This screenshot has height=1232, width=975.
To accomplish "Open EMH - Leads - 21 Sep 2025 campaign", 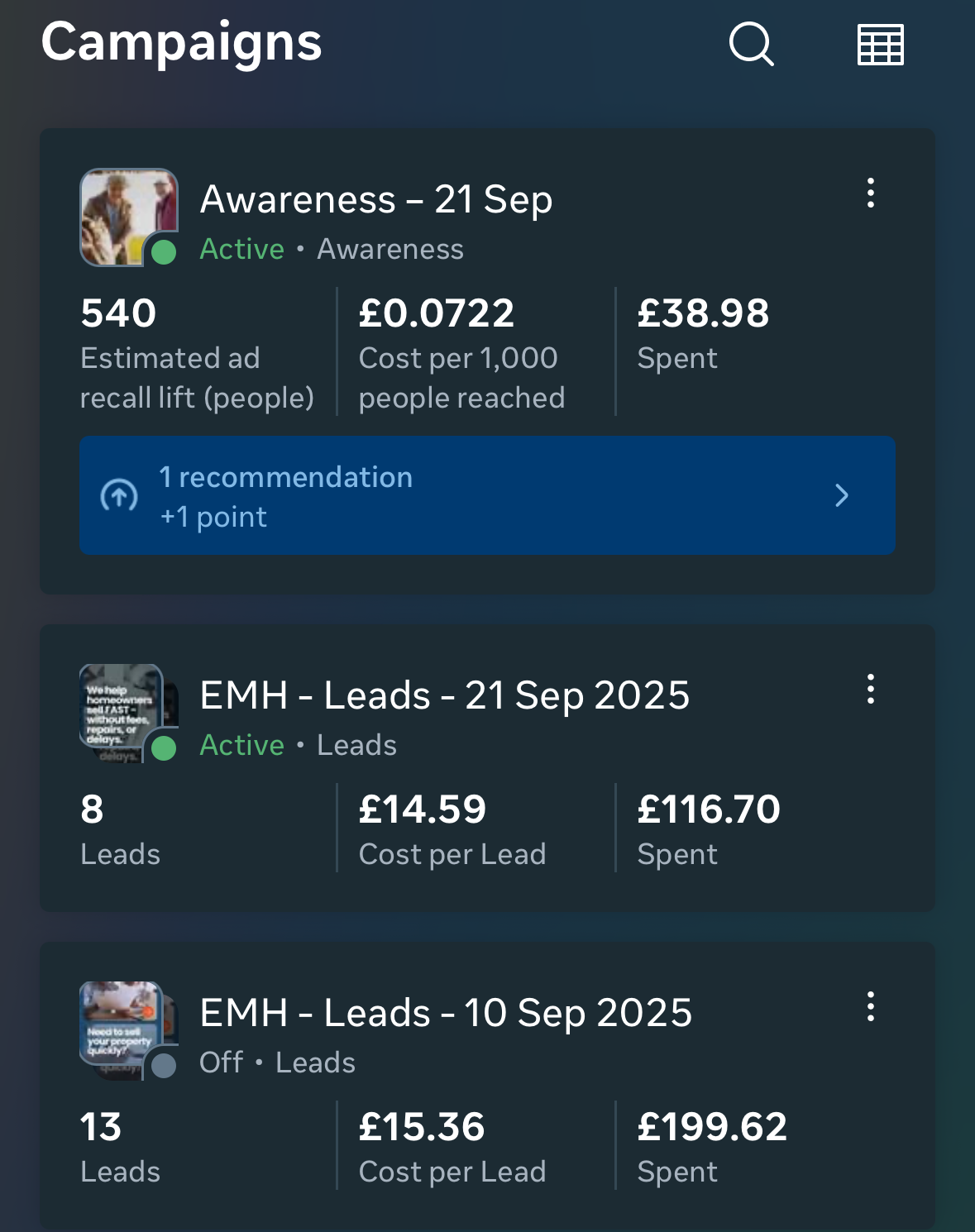I will [444, 695].
